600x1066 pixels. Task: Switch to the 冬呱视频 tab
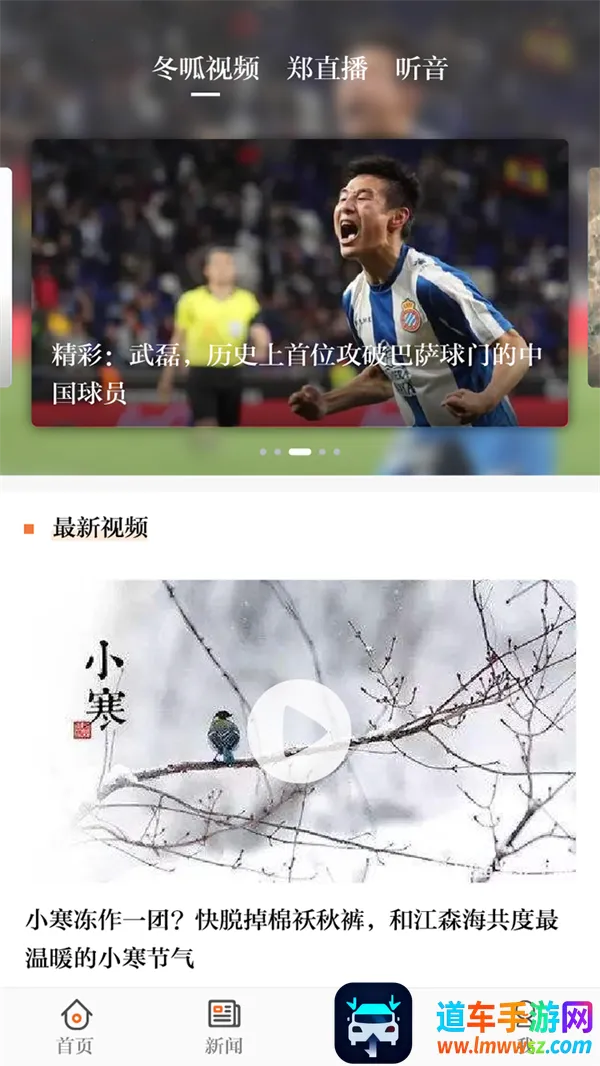(x=205, y=68)
